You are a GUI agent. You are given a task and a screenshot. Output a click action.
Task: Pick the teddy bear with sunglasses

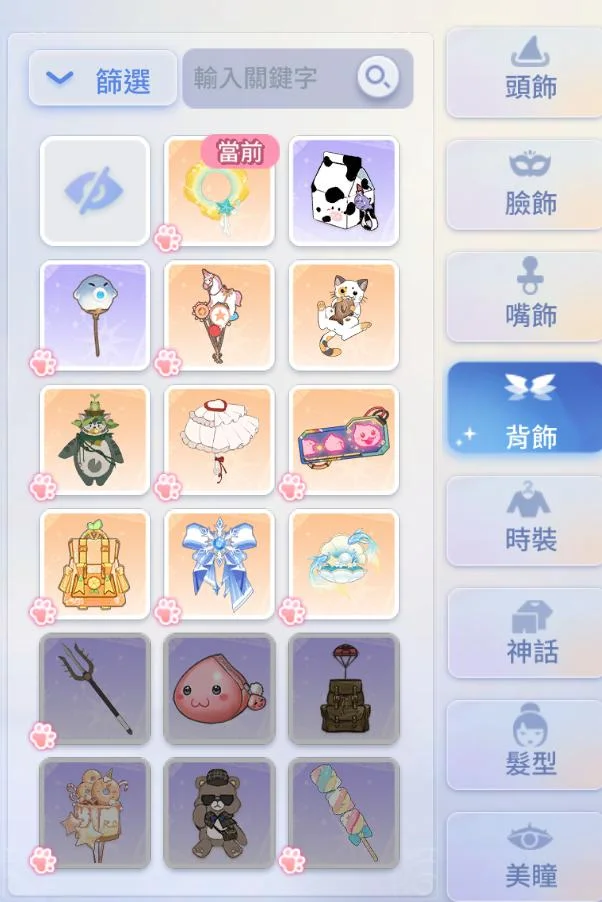(x=219, y=813)
